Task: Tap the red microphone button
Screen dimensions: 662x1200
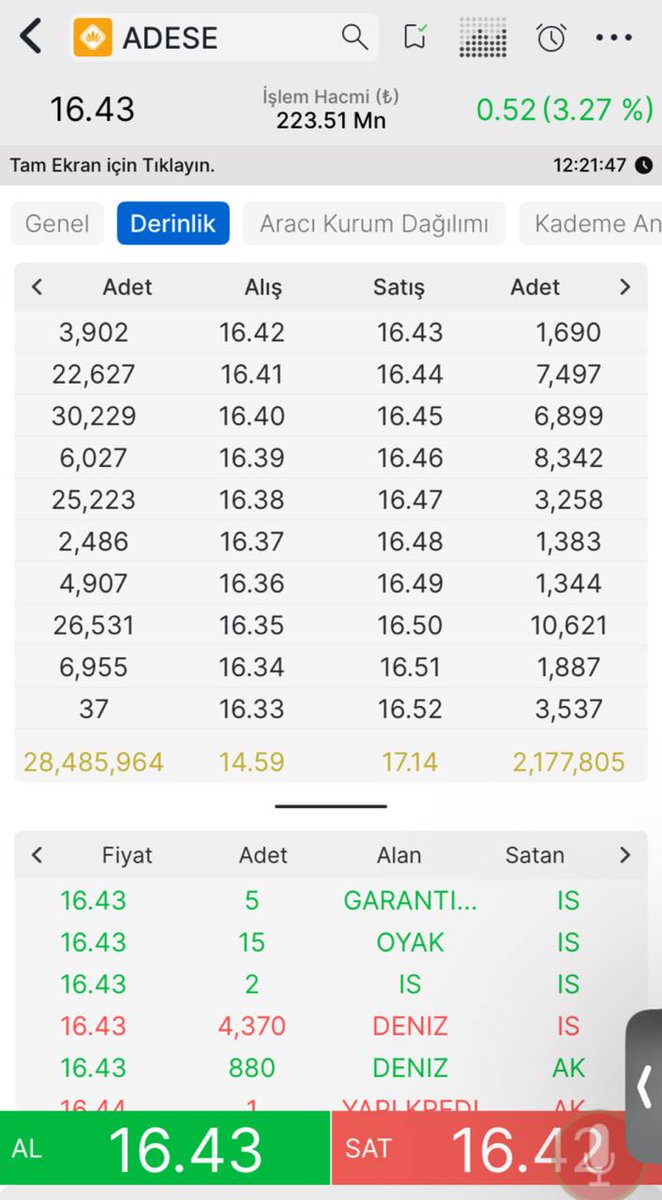Action: (597, 1153)
